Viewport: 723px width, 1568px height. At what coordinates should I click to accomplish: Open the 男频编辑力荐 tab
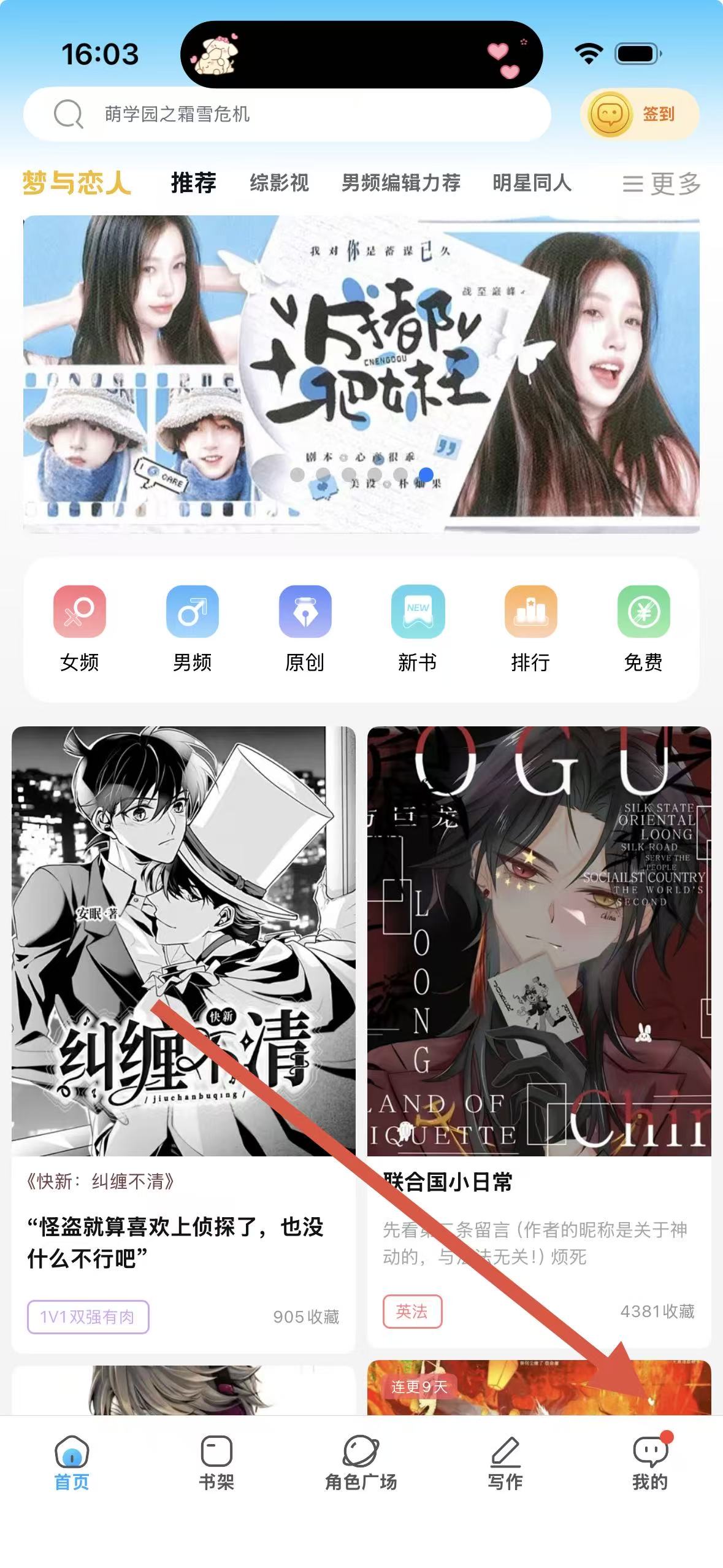(400, 183)
